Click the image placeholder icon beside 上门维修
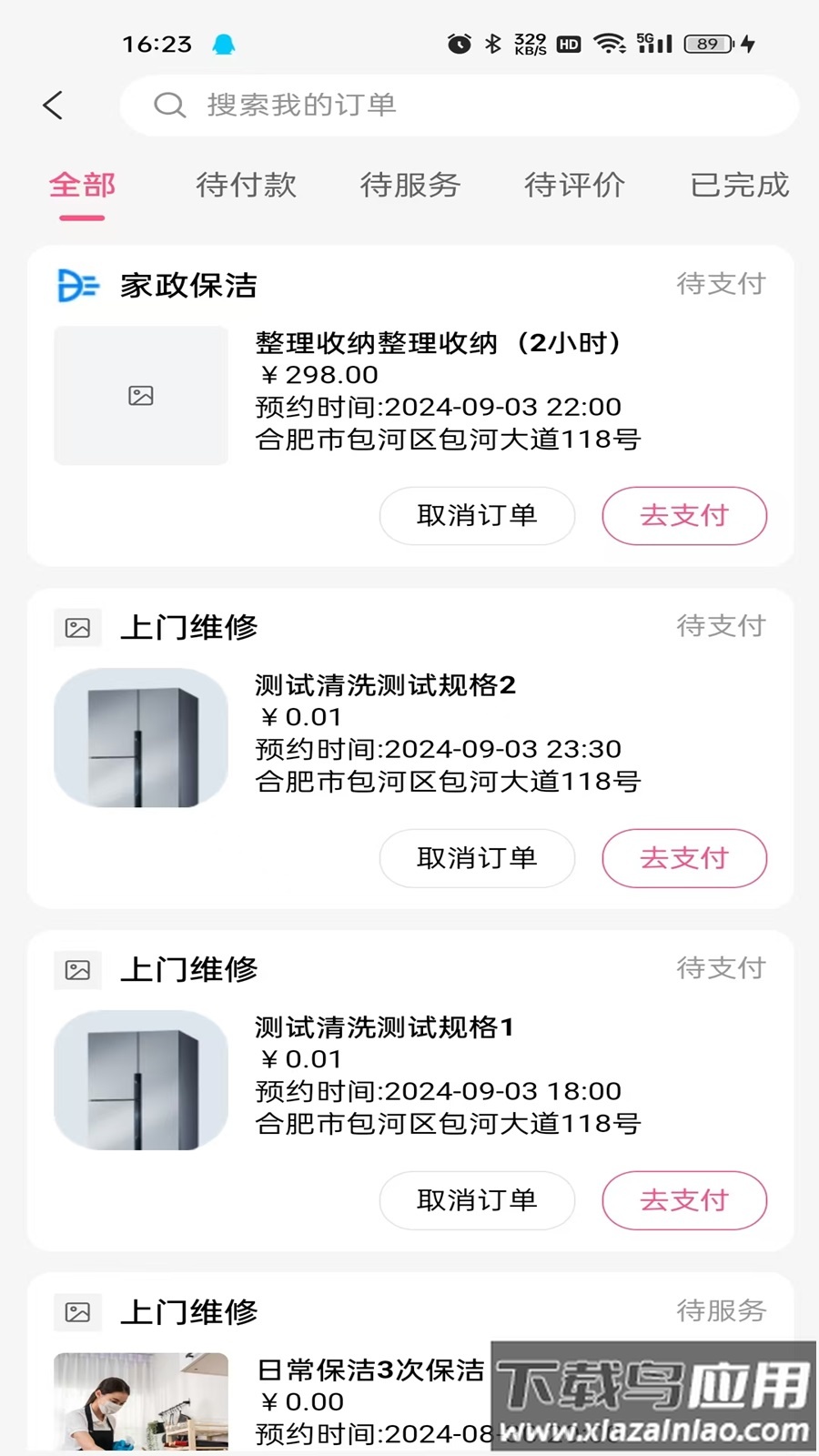This screenshot has width=819, height=1456. pyautogui.click(x=77, y=627)
